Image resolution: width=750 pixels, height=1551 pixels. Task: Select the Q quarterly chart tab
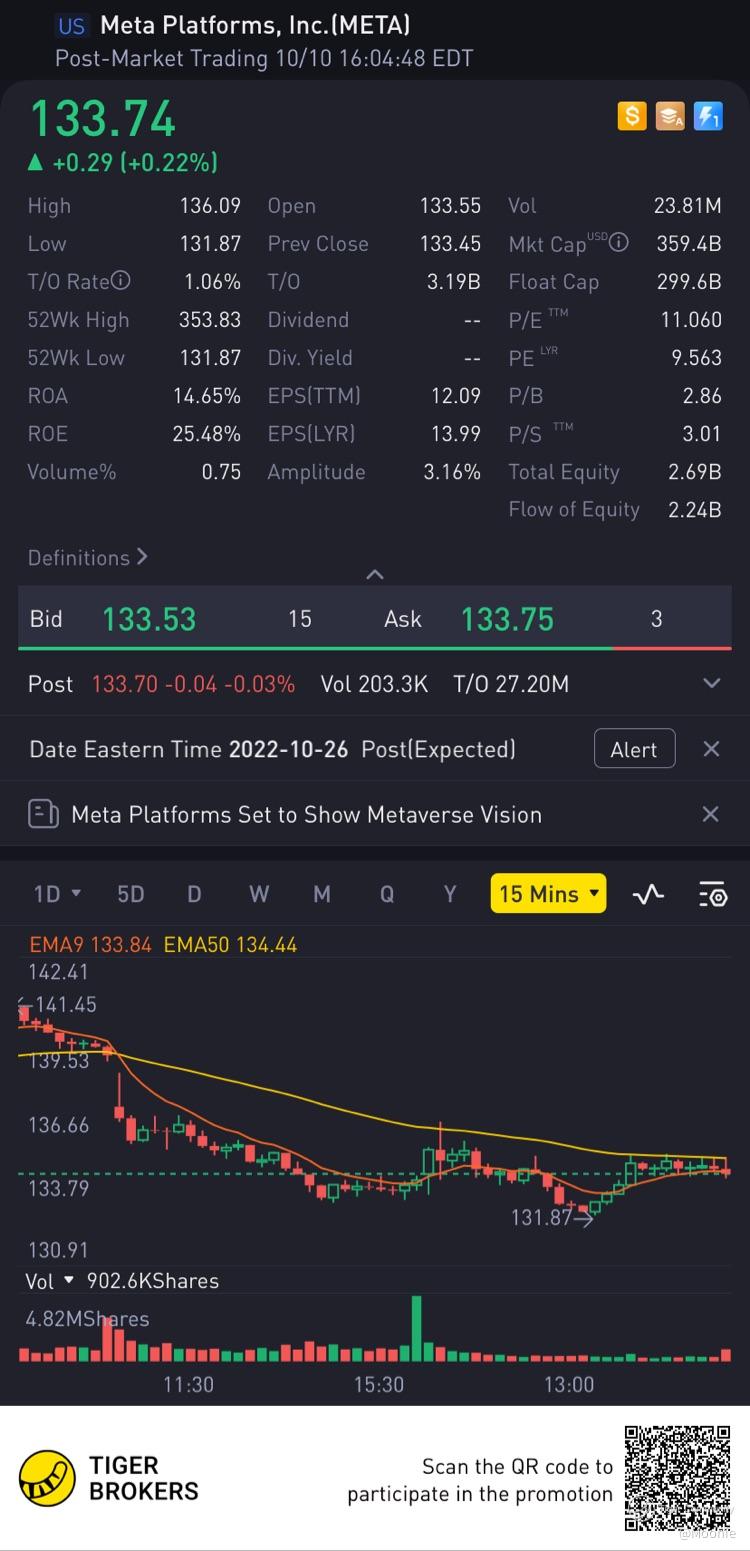click(386, 894)
